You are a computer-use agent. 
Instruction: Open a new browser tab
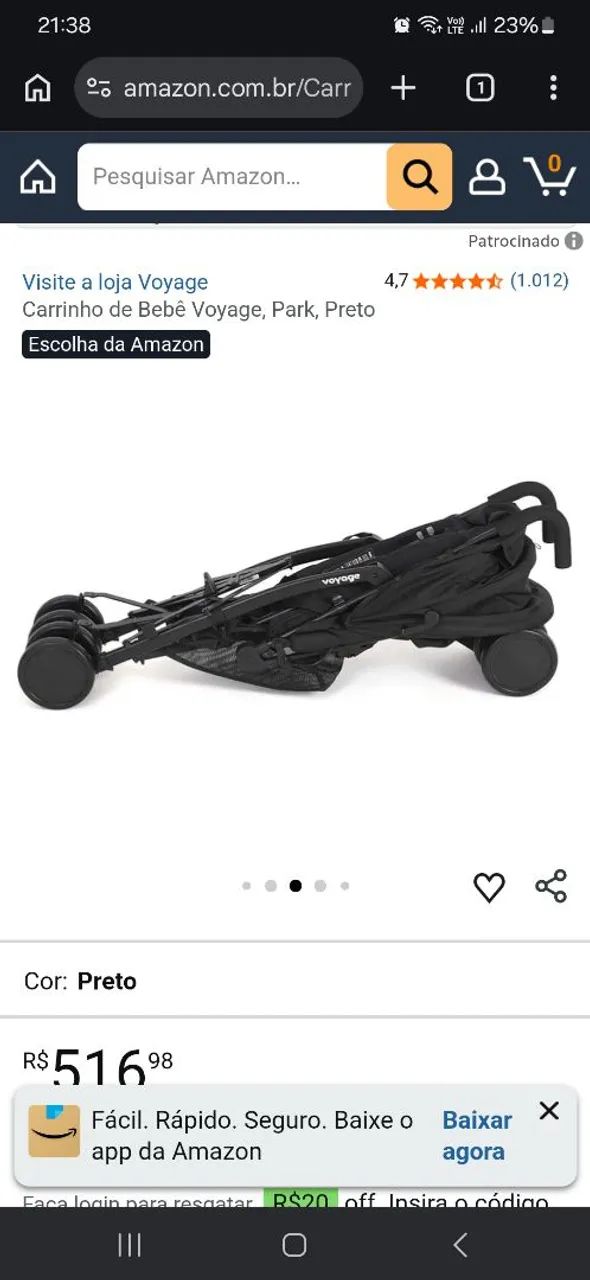pyautogui.click(x=403, y=88)
